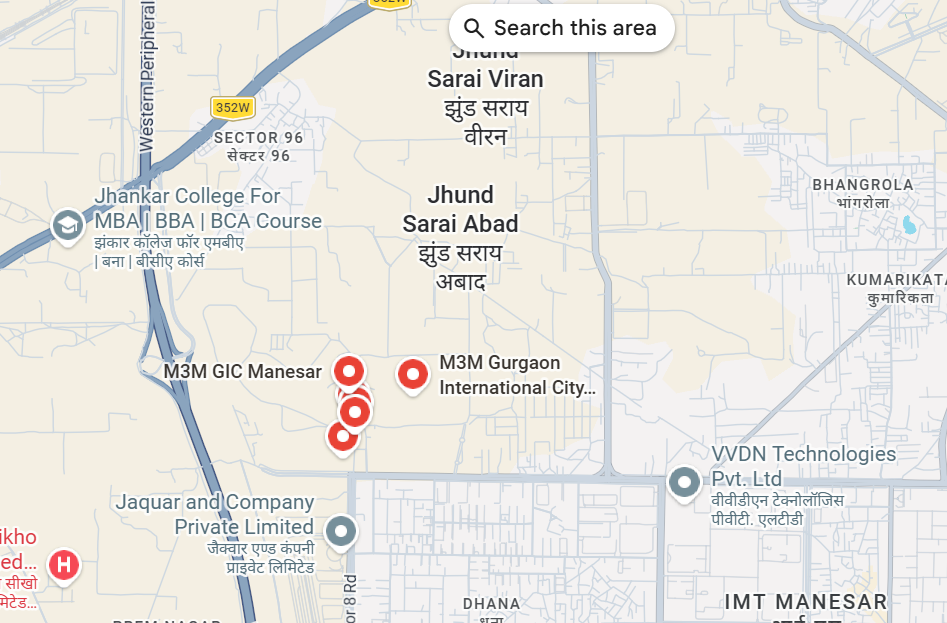Tap the Search this area button

click(561, 28)
